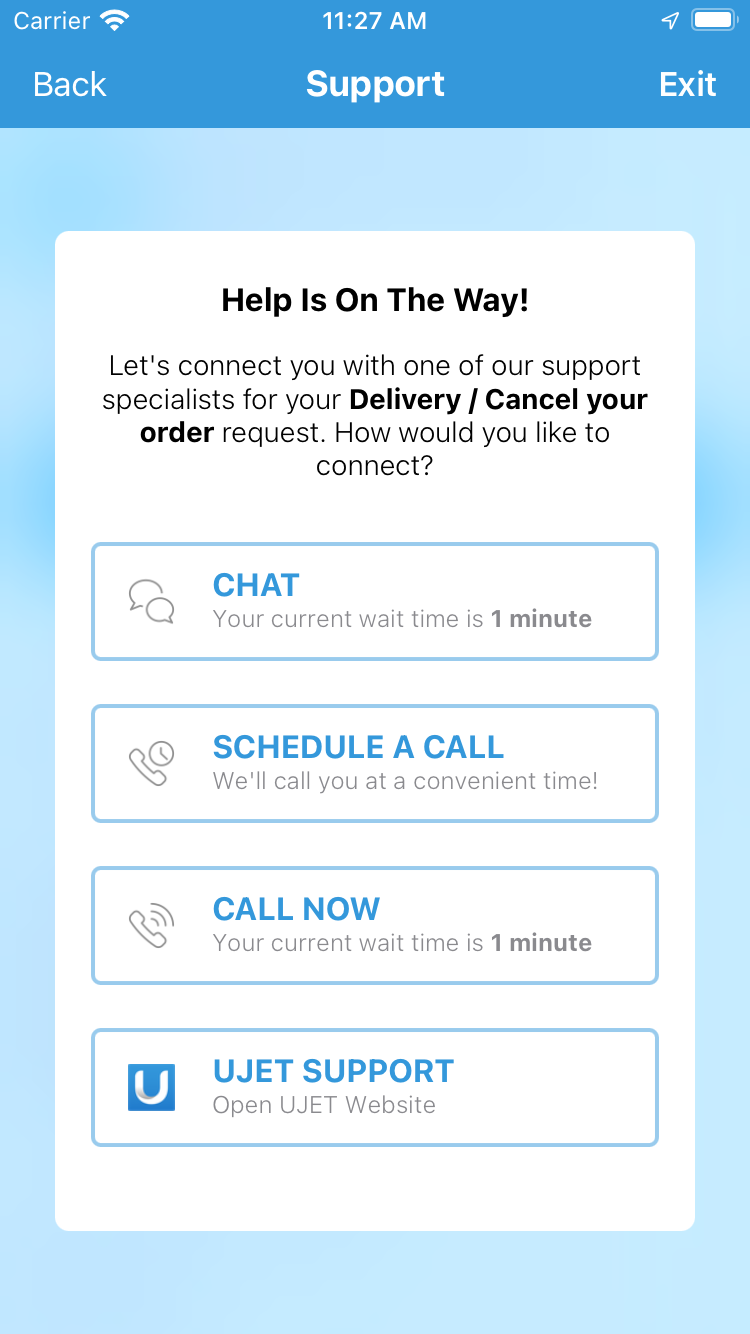Choose Call Now to phone support

[375, 925]
